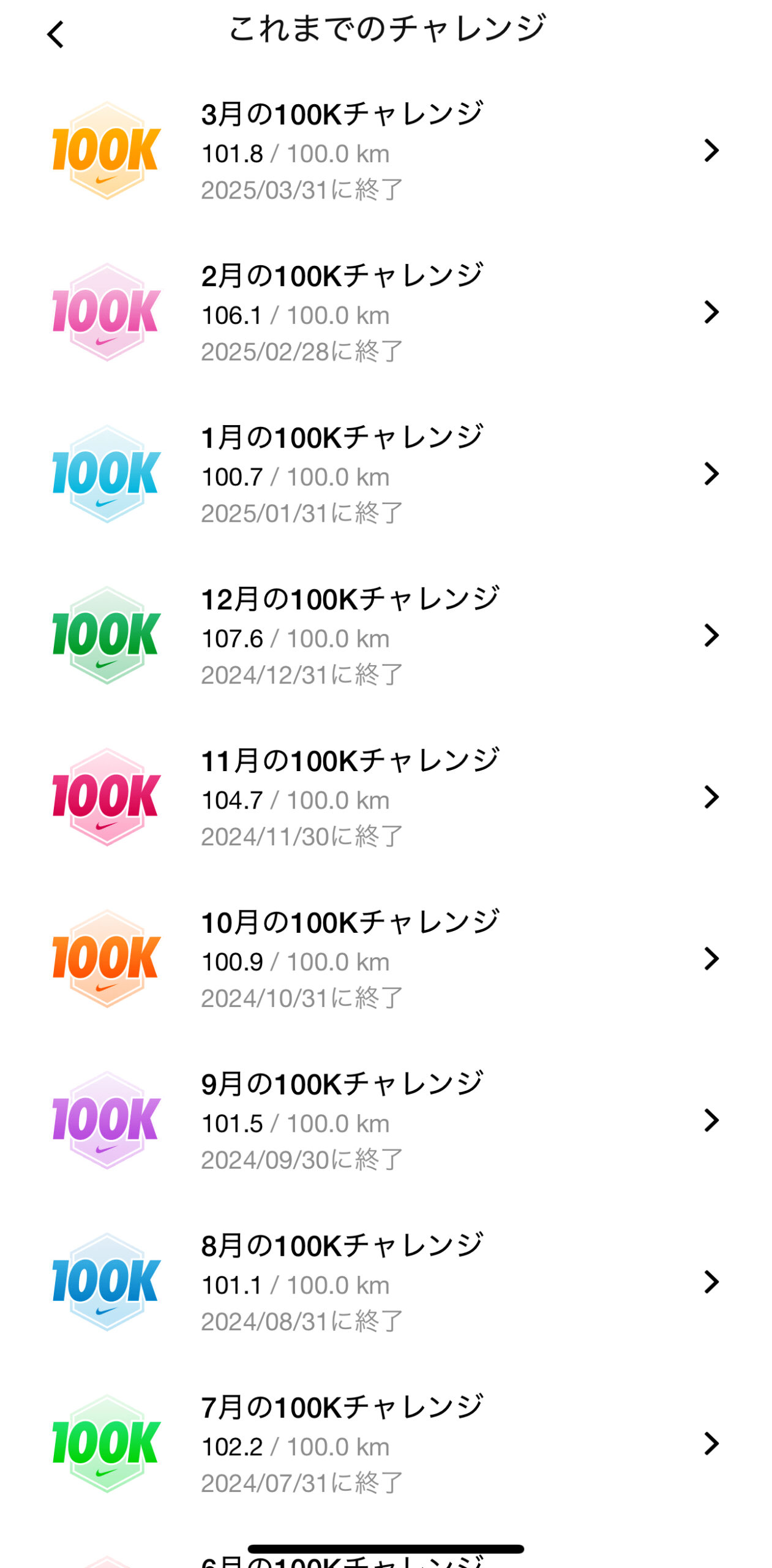Select the 12月の100Kチャレンジ row
772x1568 pixels.
coord(386,636)
